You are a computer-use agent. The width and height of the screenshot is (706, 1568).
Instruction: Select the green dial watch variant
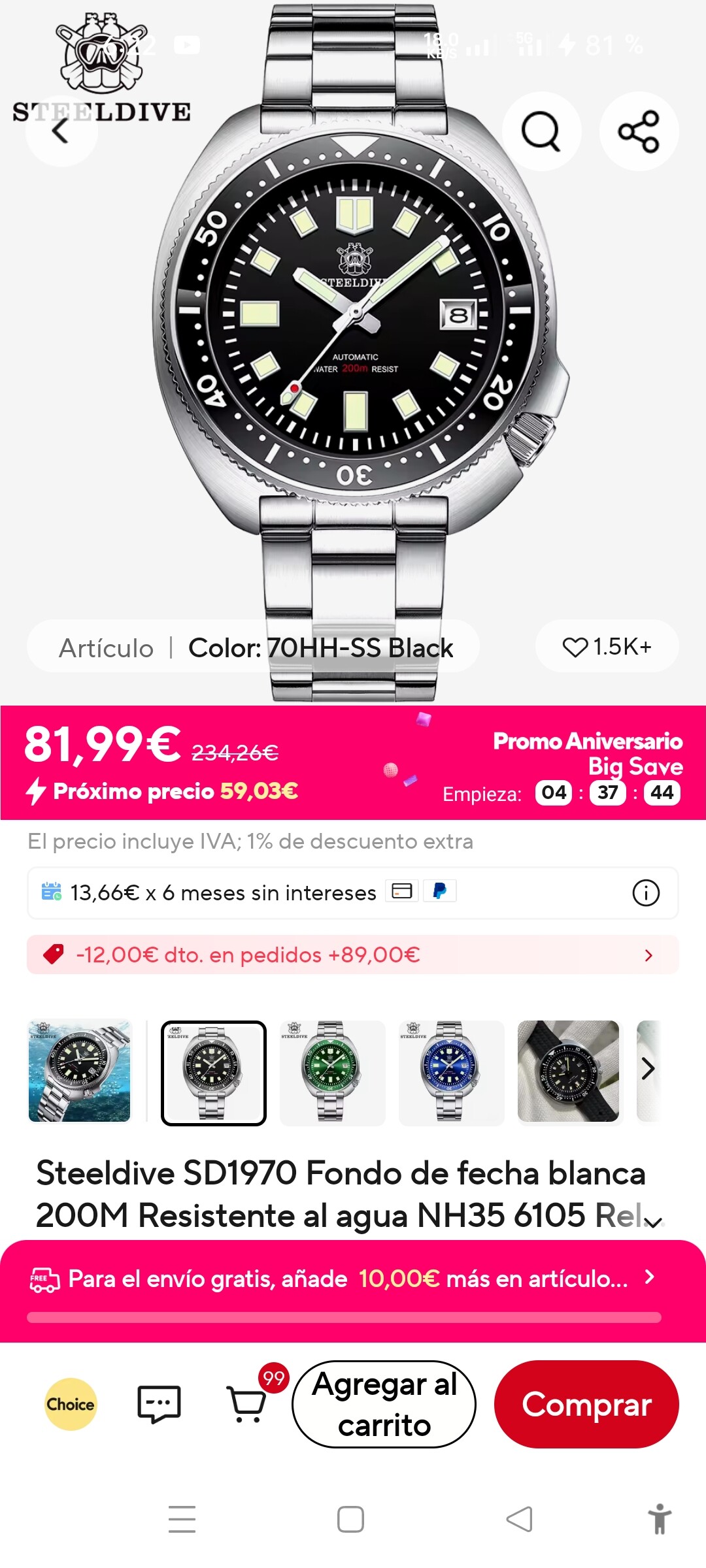332,1071
